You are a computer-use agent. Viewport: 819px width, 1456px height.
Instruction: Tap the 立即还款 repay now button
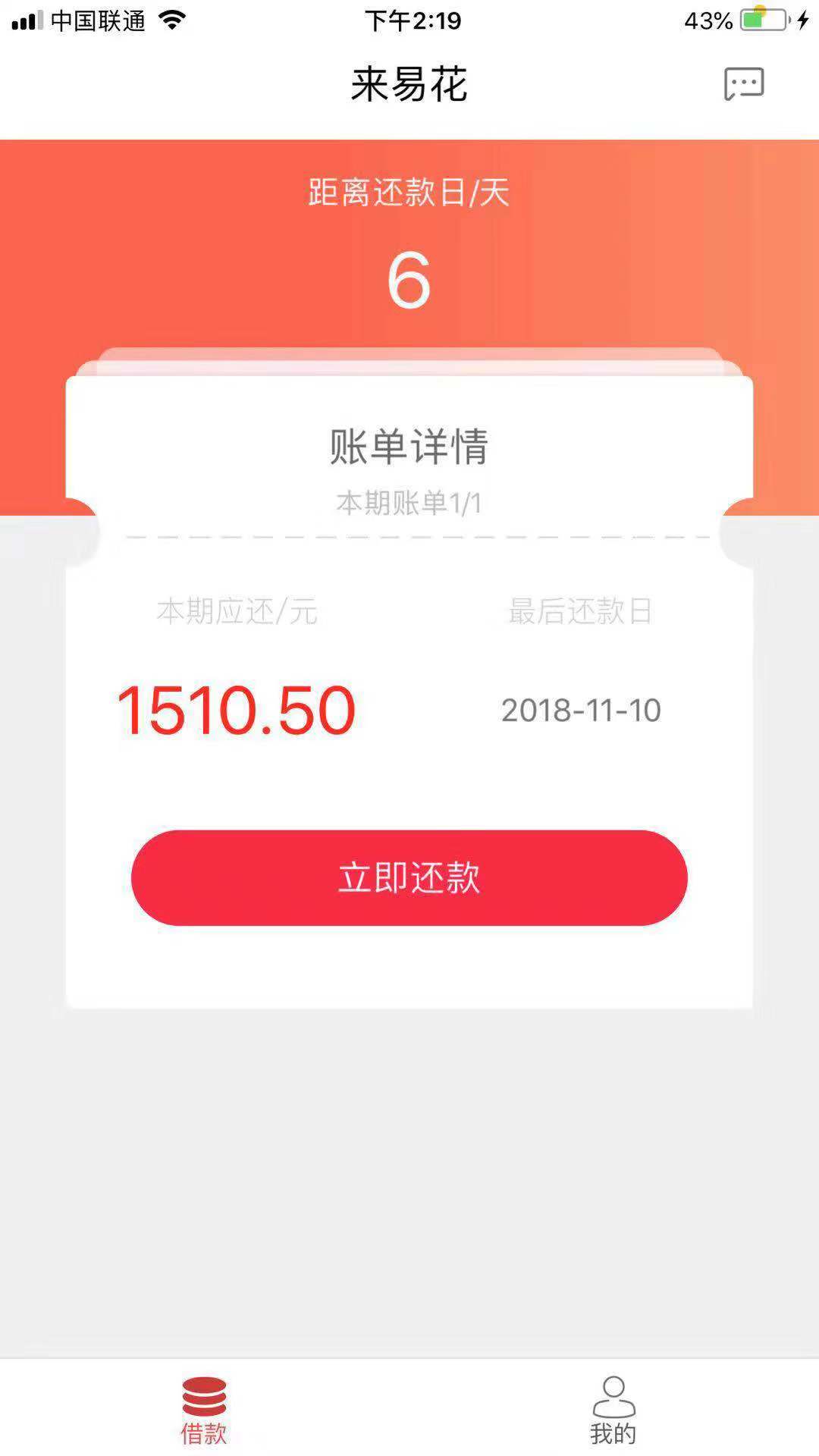click(x=409, y=877)
